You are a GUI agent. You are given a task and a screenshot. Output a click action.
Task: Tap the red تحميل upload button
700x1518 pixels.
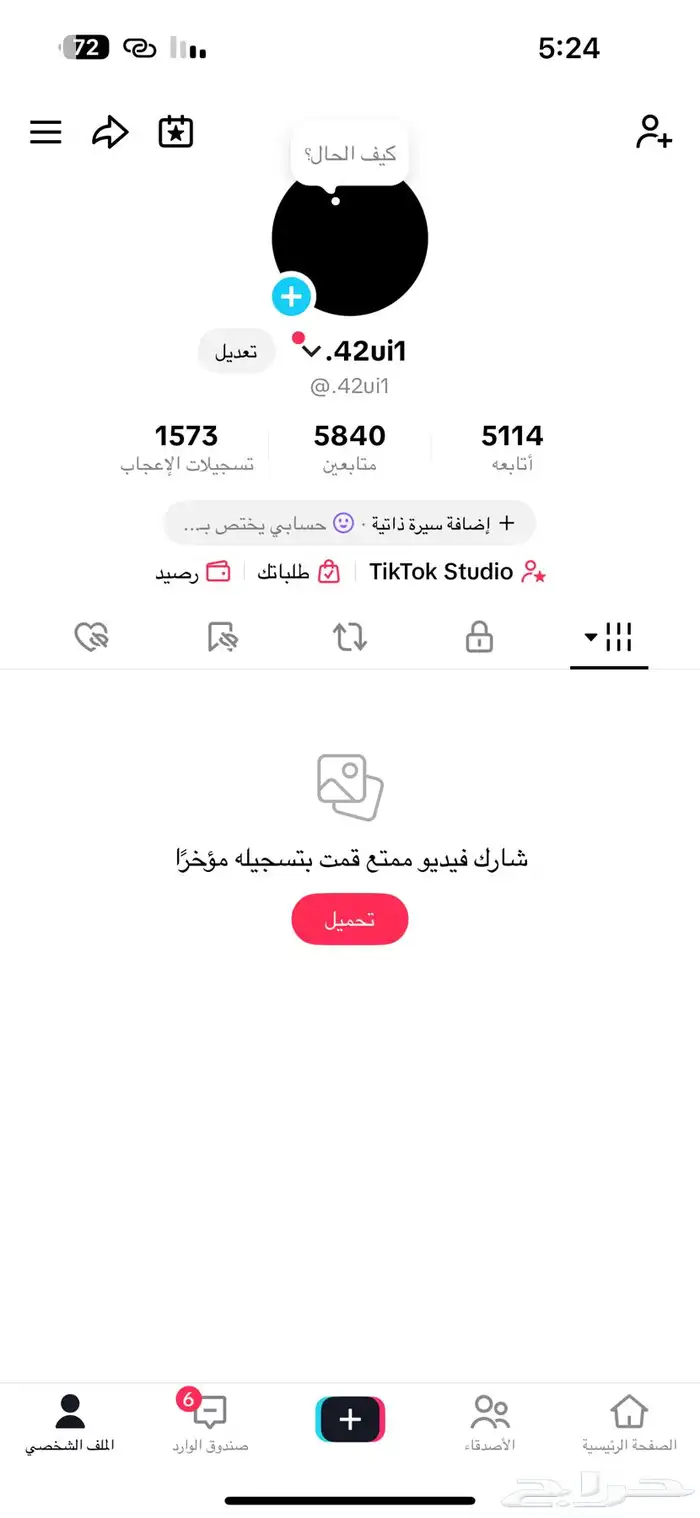(x=350, y=919)
